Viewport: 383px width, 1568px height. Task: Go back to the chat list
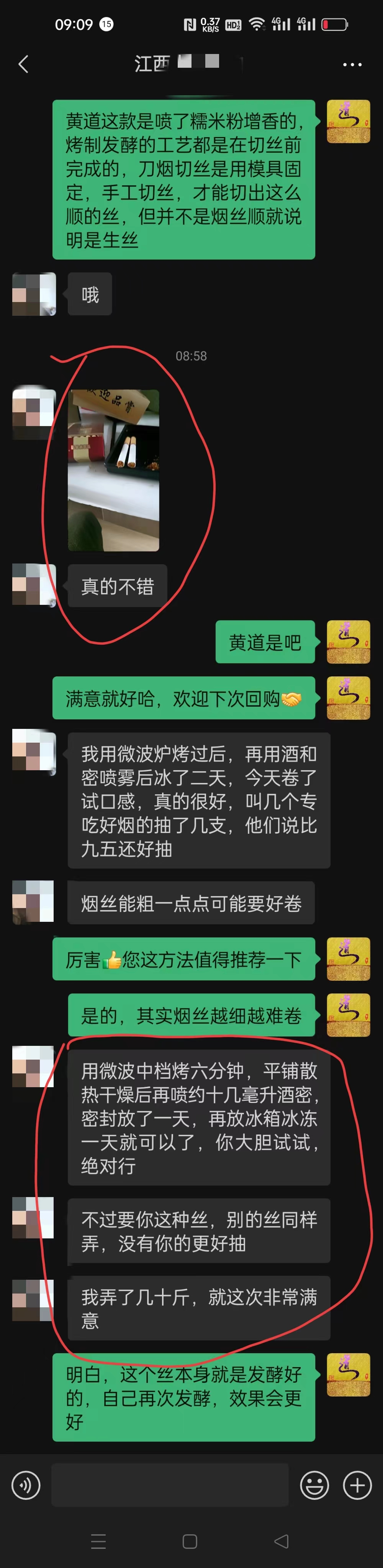pos(23,64)
